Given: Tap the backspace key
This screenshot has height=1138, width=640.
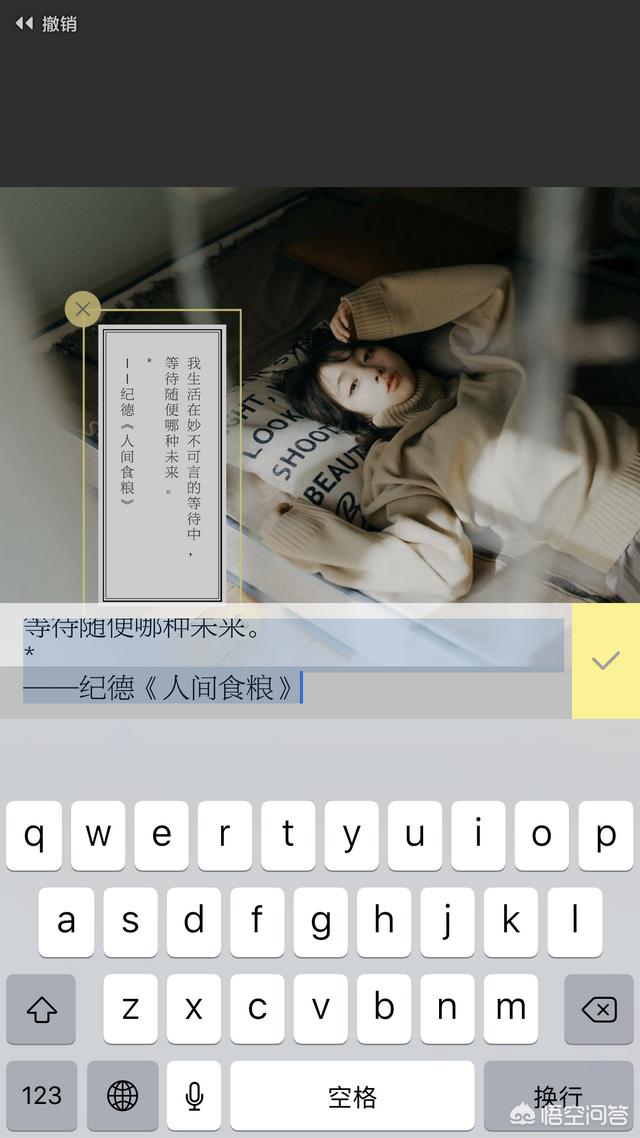Looking at the screenshot, I should click(x=598, y=1010).
